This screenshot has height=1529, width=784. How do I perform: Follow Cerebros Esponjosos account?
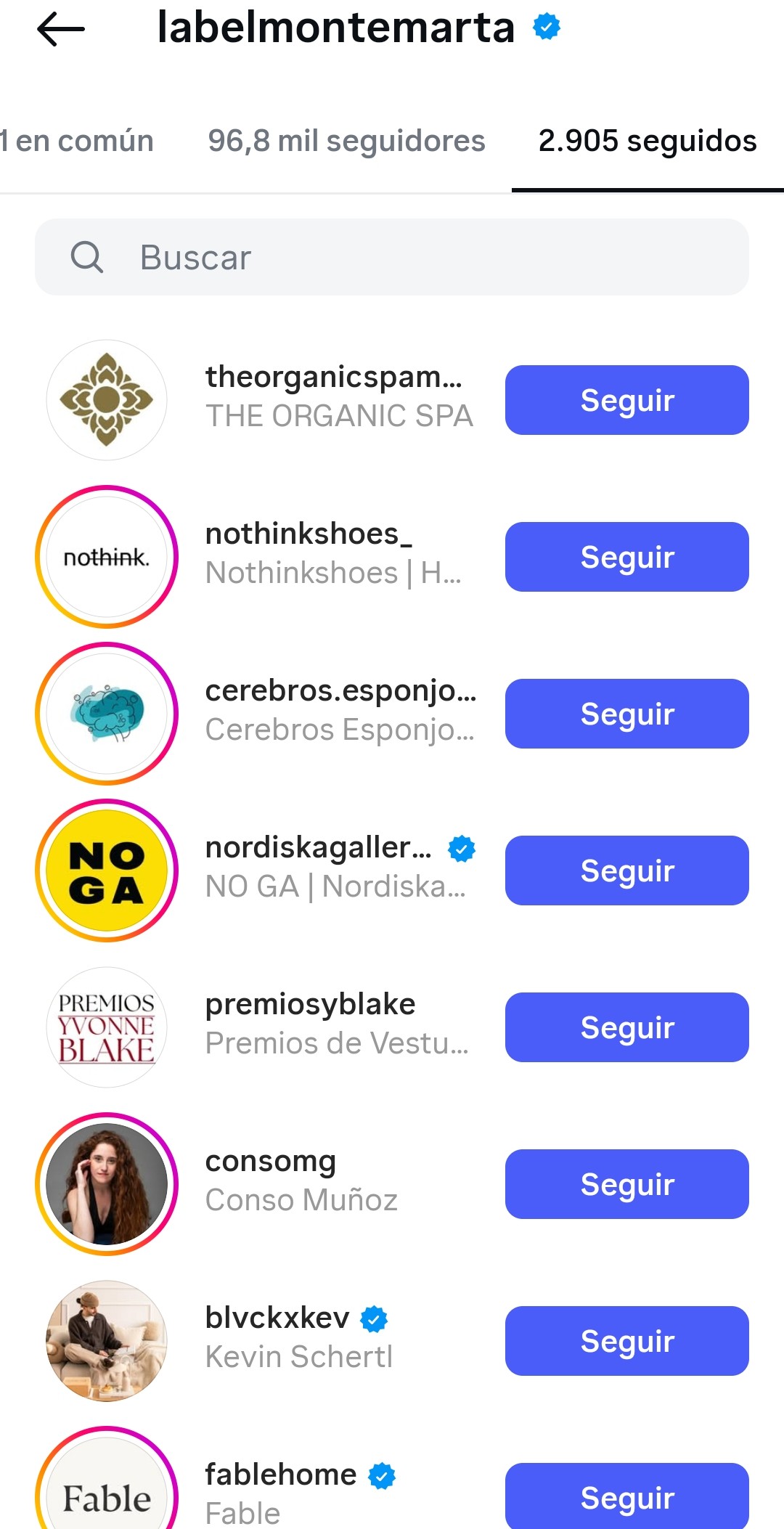coord(626,714)
